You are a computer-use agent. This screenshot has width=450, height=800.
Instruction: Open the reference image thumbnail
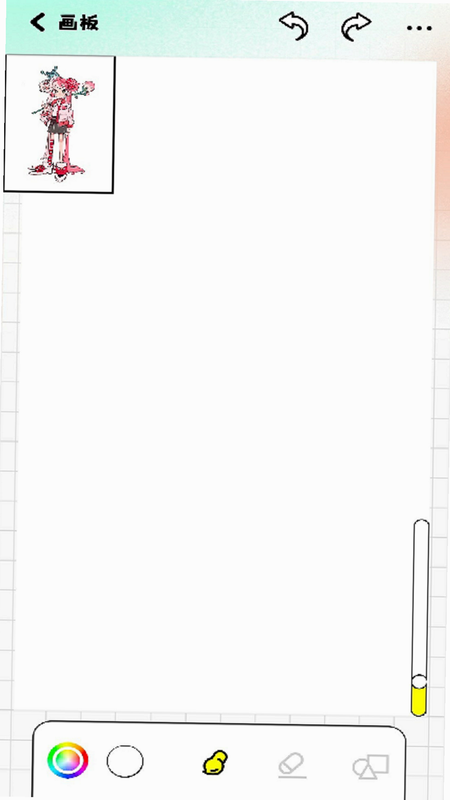click(59, 124)
